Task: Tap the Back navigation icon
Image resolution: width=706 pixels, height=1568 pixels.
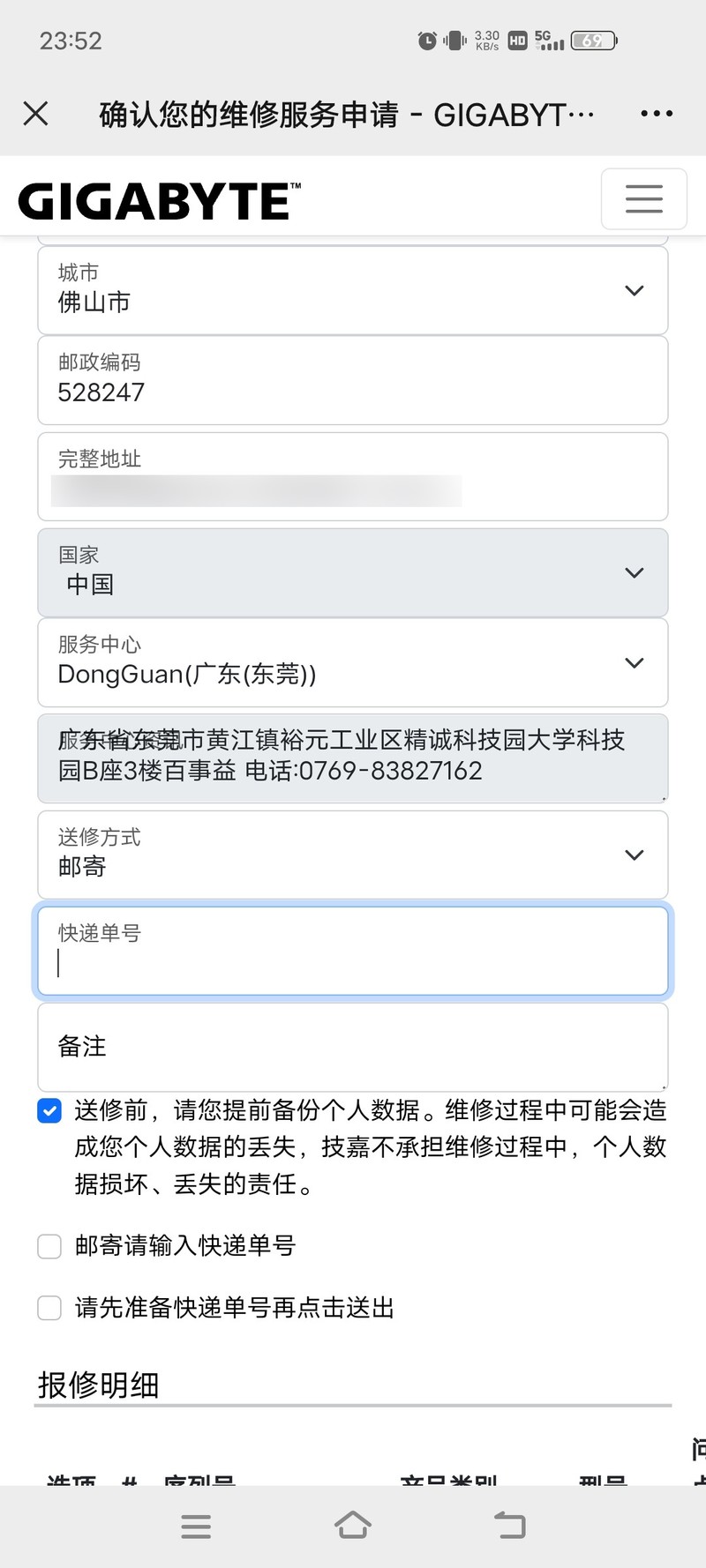Action: click(x=509, y=1526)
